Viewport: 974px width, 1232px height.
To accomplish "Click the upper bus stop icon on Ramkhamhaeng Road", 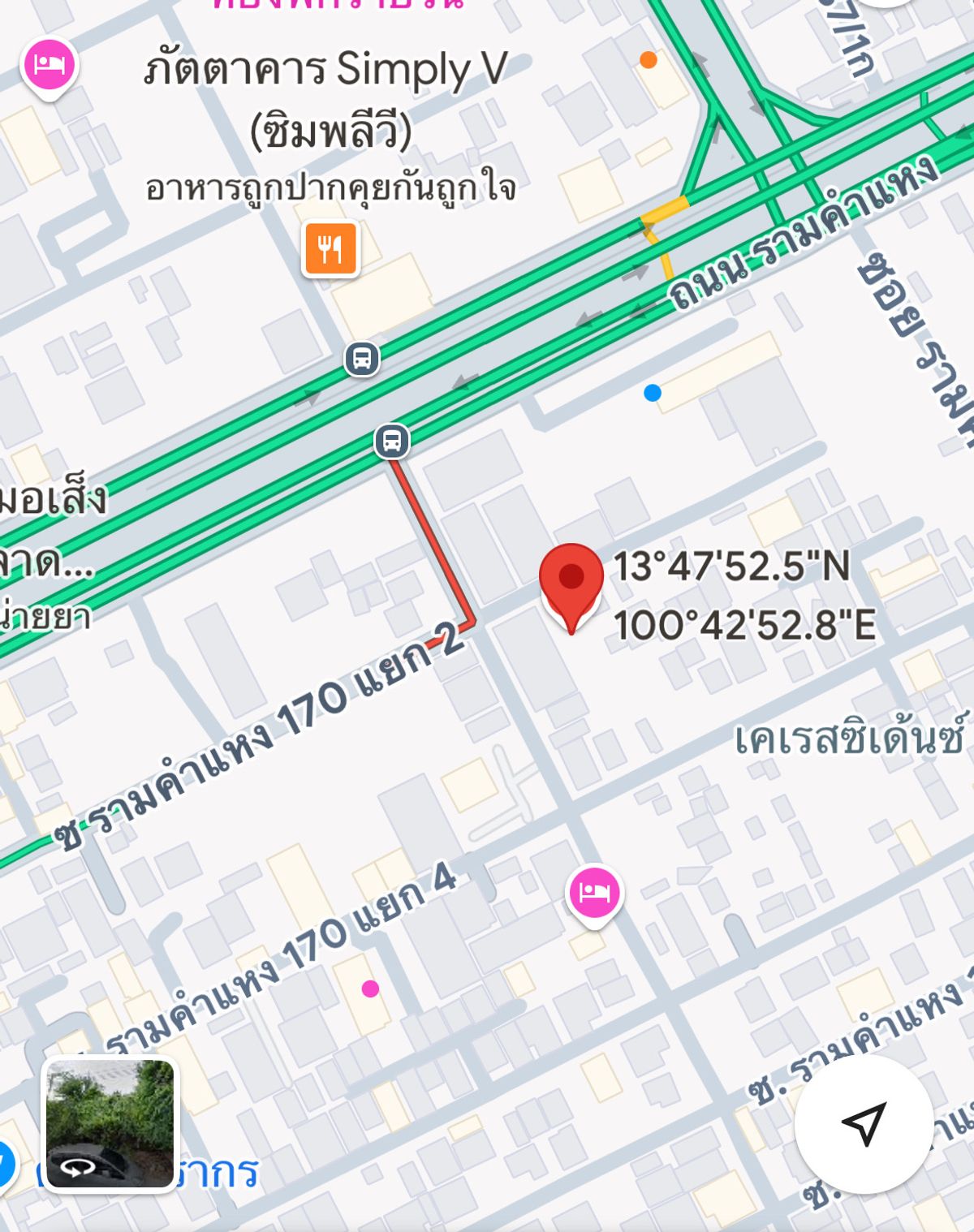I will (x=360, y=357).
